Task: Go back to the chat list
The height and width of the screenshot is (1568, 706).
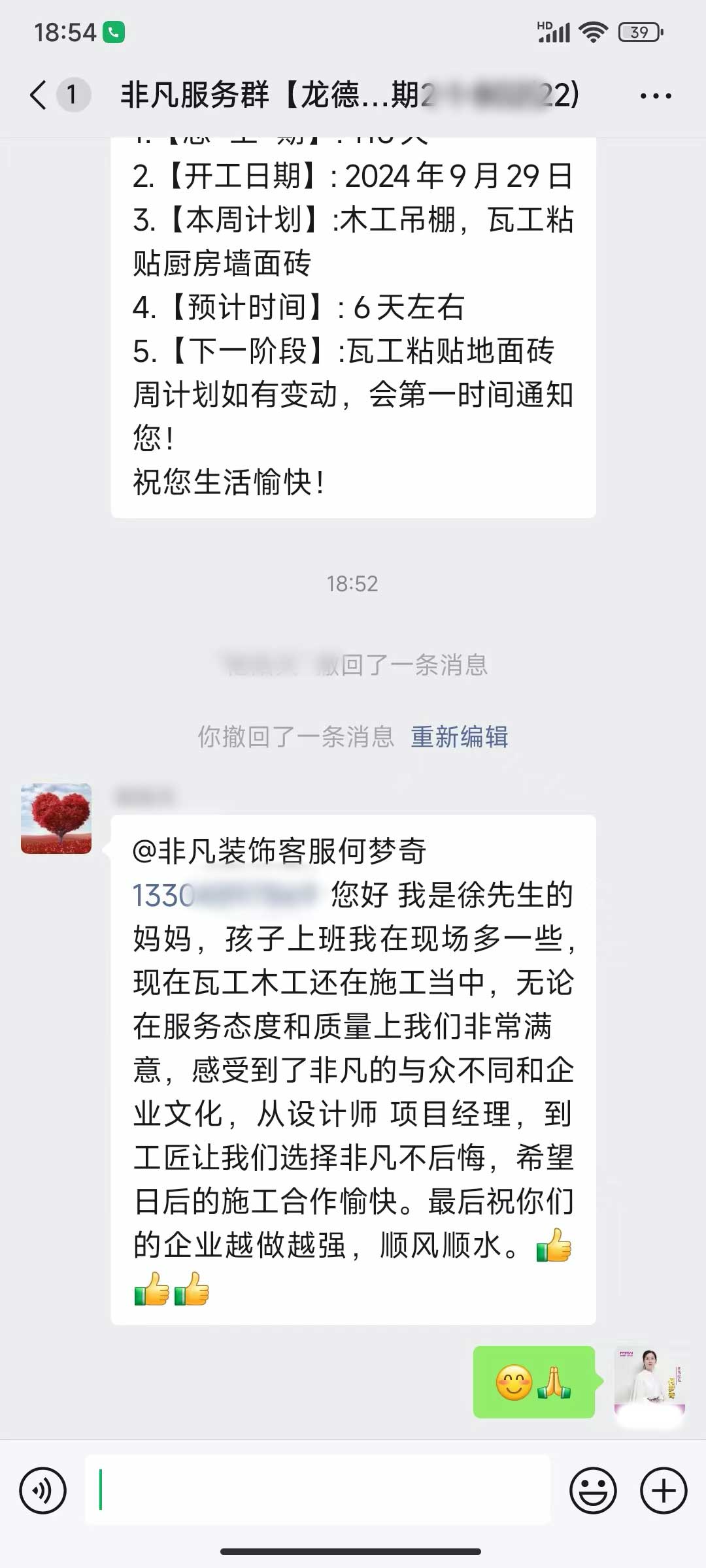Action: [39, 95]
